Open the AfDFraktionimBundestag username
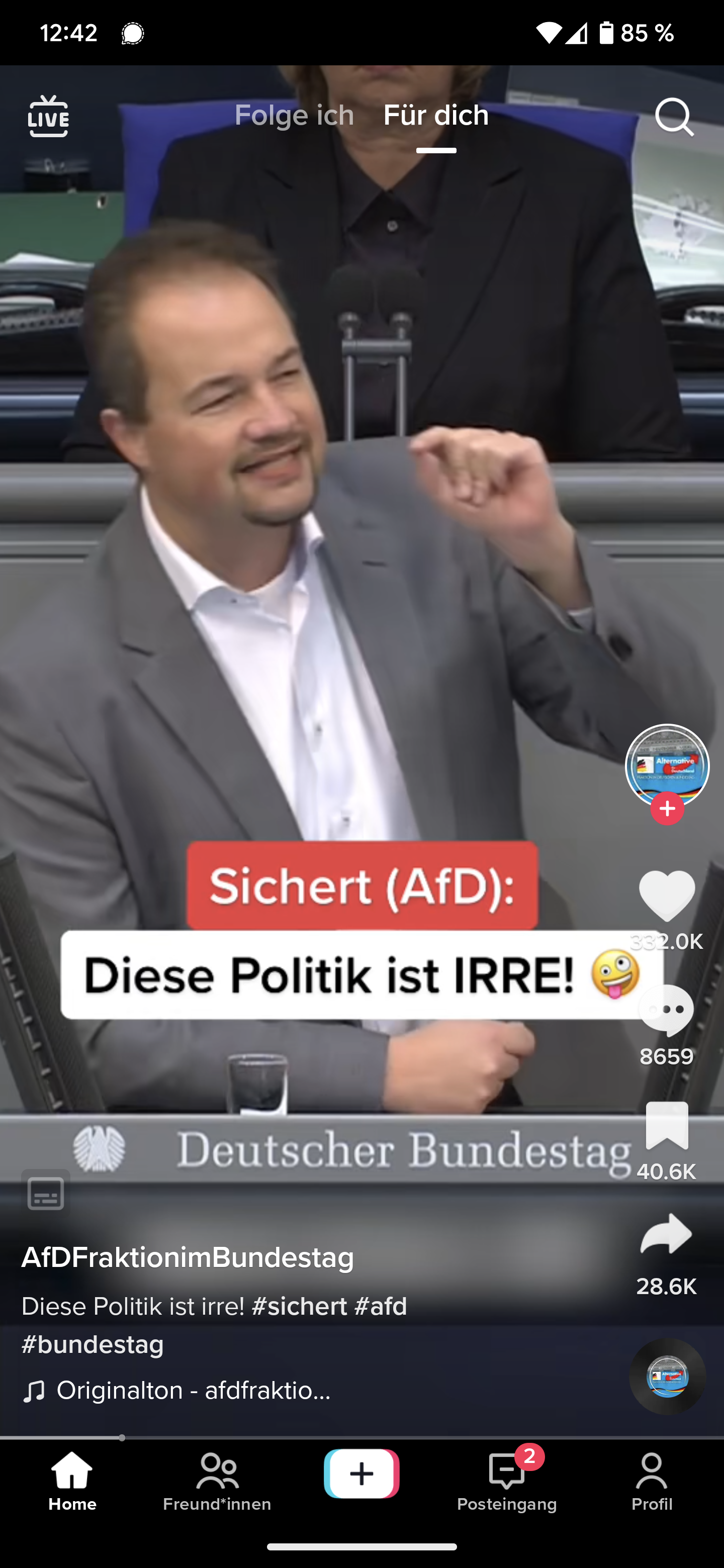Viewport: 724px width, 1568px height. pos(188,1257)
